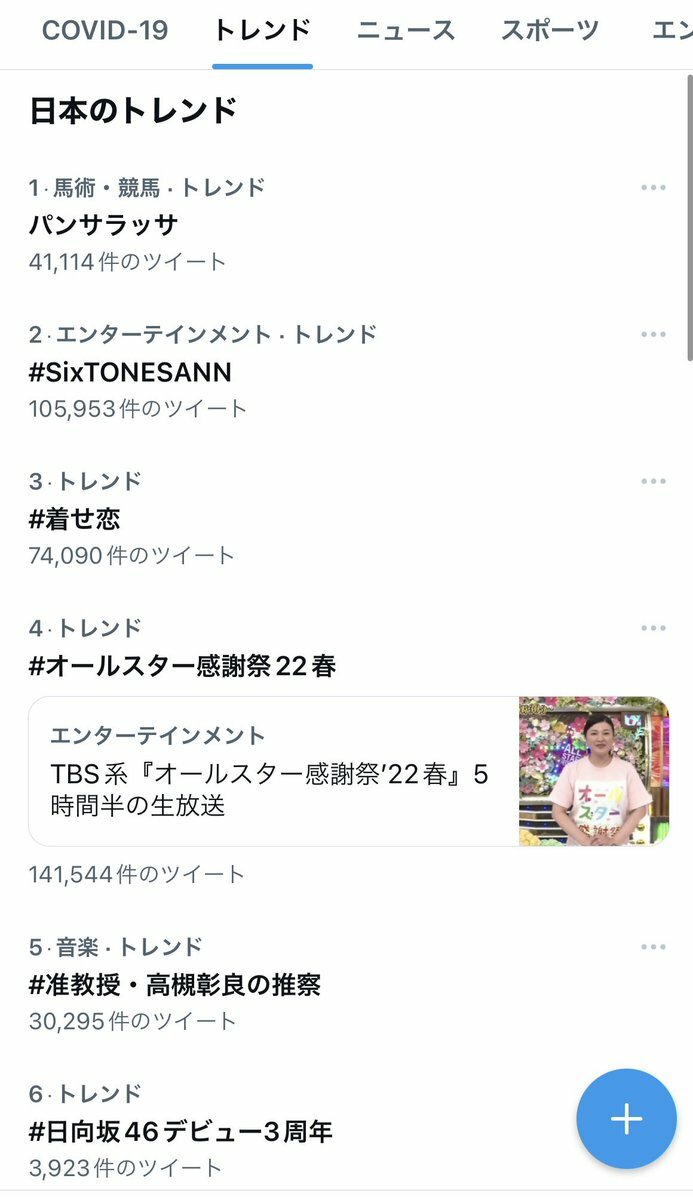Open the #准教授・高槻彰良の推察 trend
Viewport: 693px width, 1200px height.
[175, 985]
